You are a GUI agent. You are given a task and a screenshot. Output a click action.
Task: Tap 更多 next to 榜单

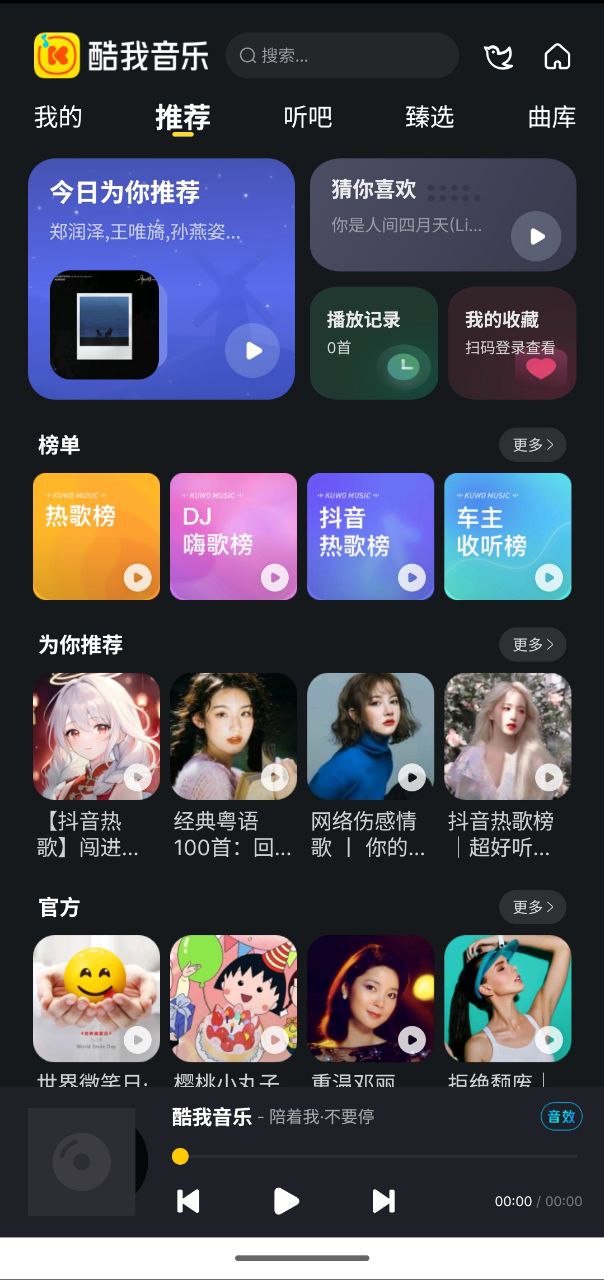click(532, 445)
